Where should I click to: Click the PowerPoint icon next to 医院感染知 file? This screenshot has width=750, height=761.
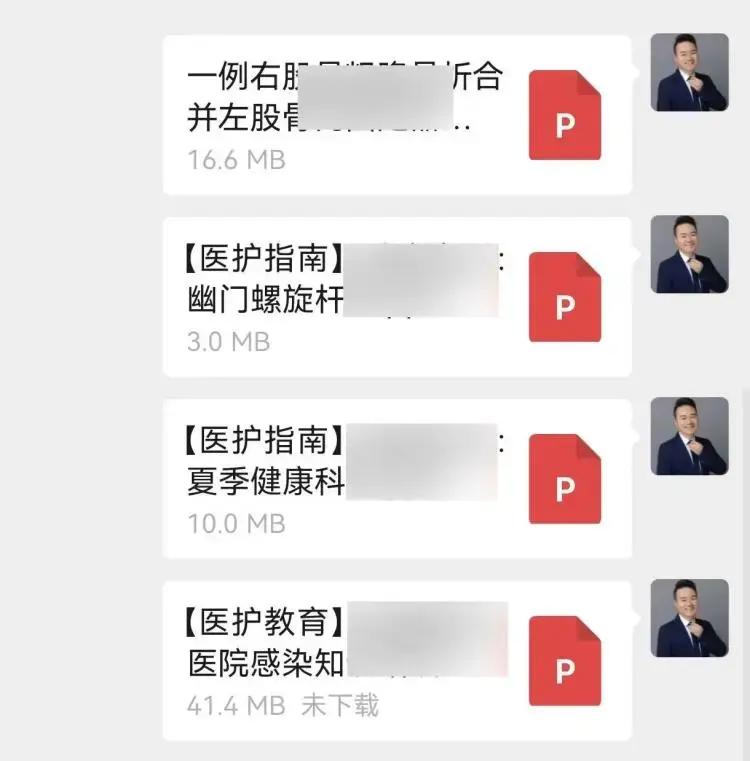564,660
